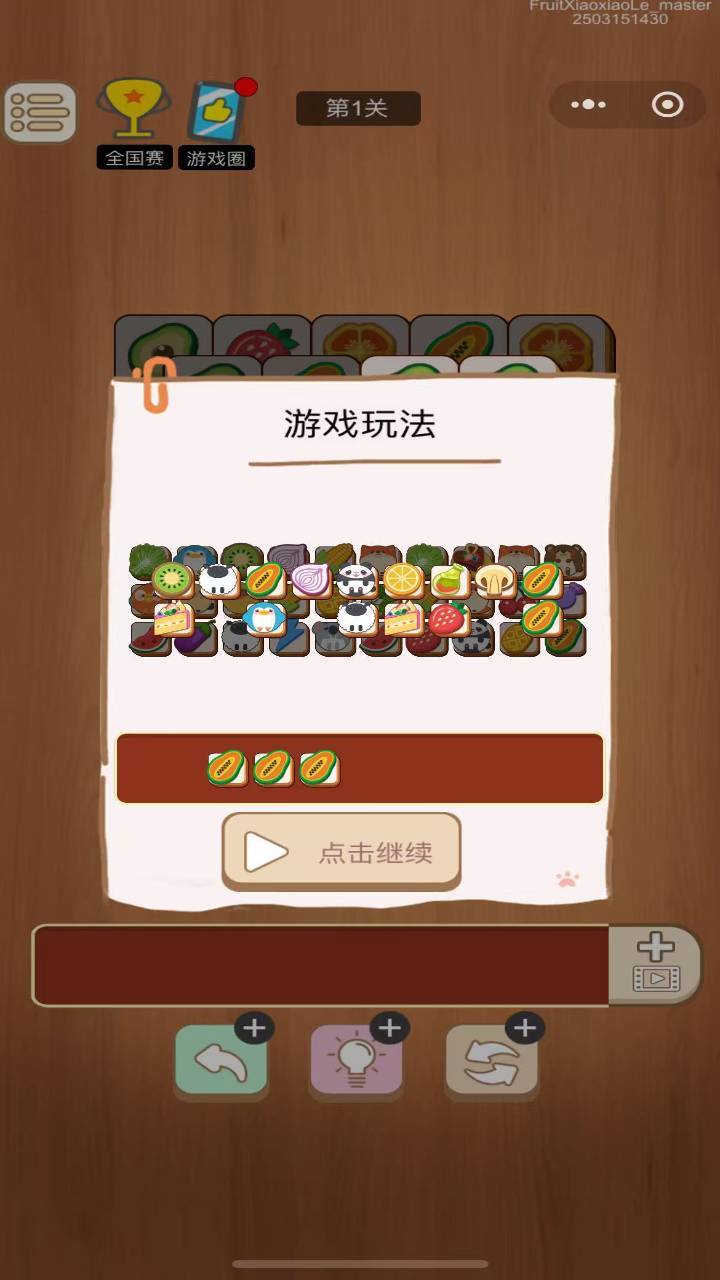
Task: Use the shuffle power-up
Action: (x=491, y=1062)
